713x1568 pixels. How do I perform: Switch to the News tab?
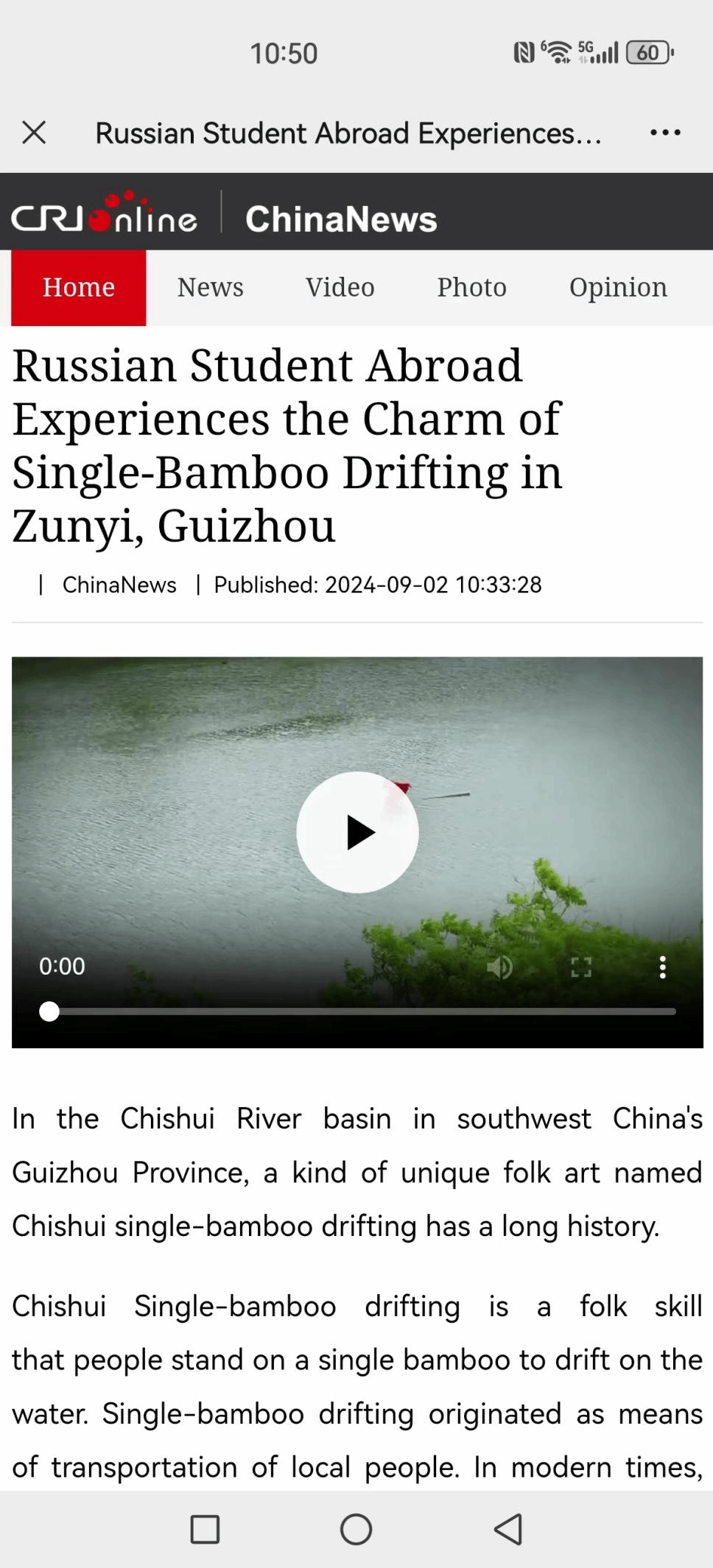click(x=210, y=288)
